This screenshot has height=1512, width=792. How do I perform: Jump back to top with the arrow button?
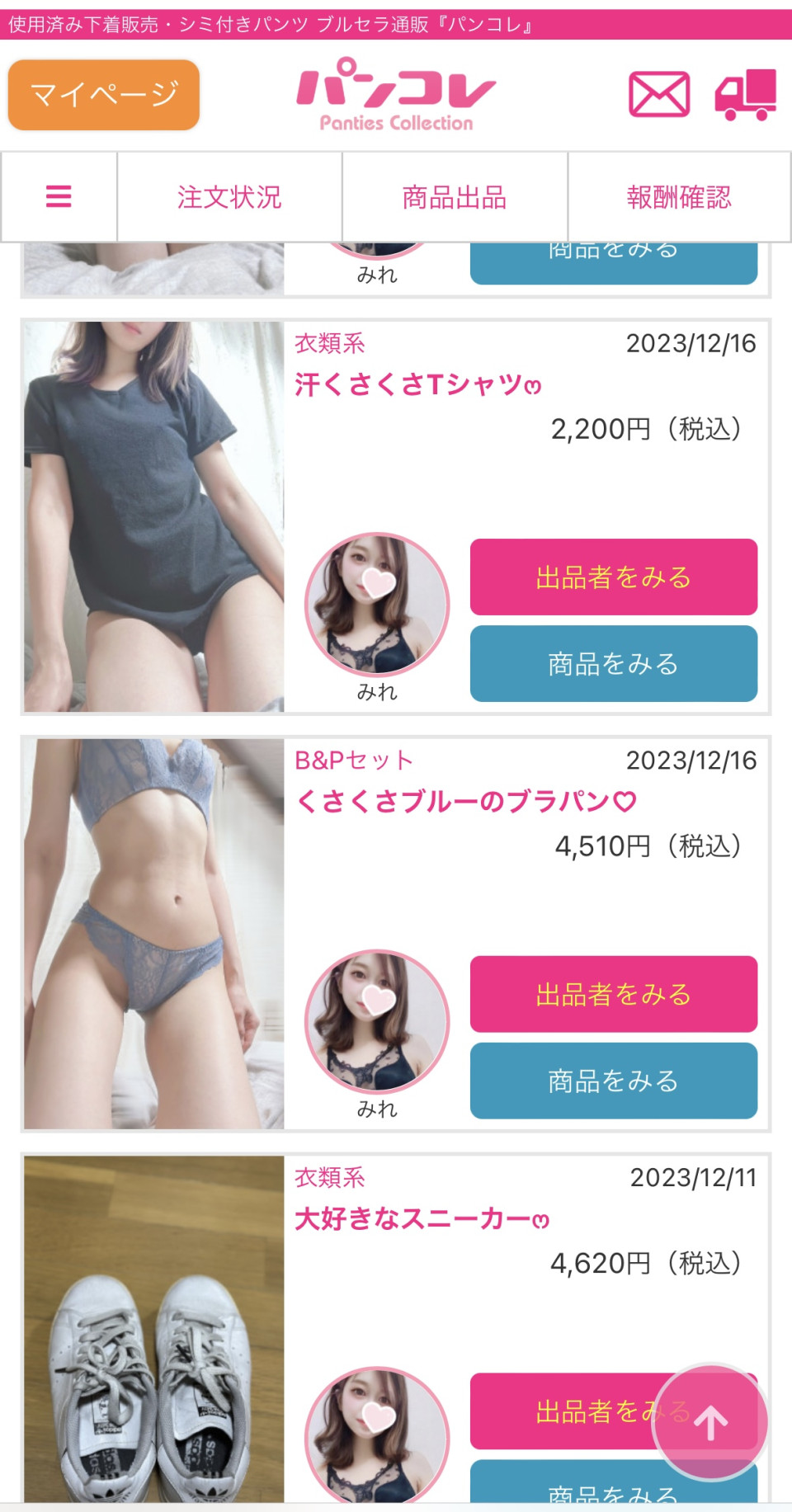click(710, 1421)
